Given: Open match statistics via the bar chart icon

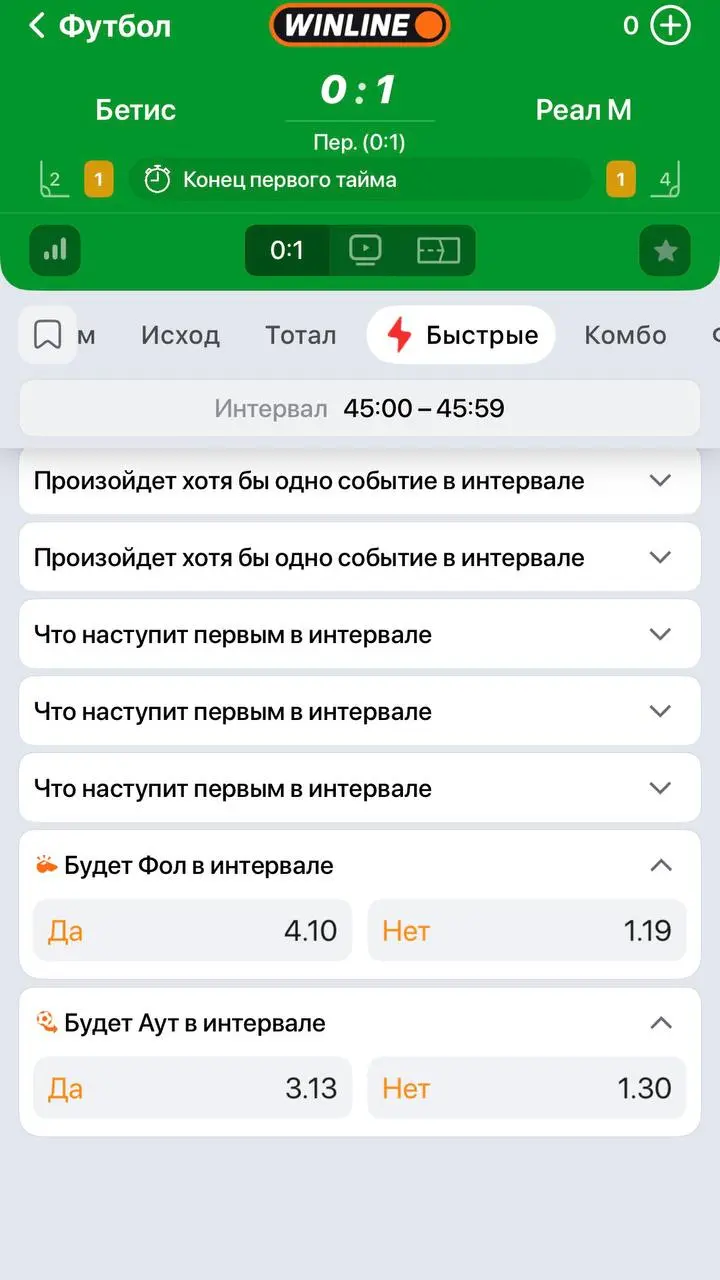Looking at the screenshot, I should point(55,250).
